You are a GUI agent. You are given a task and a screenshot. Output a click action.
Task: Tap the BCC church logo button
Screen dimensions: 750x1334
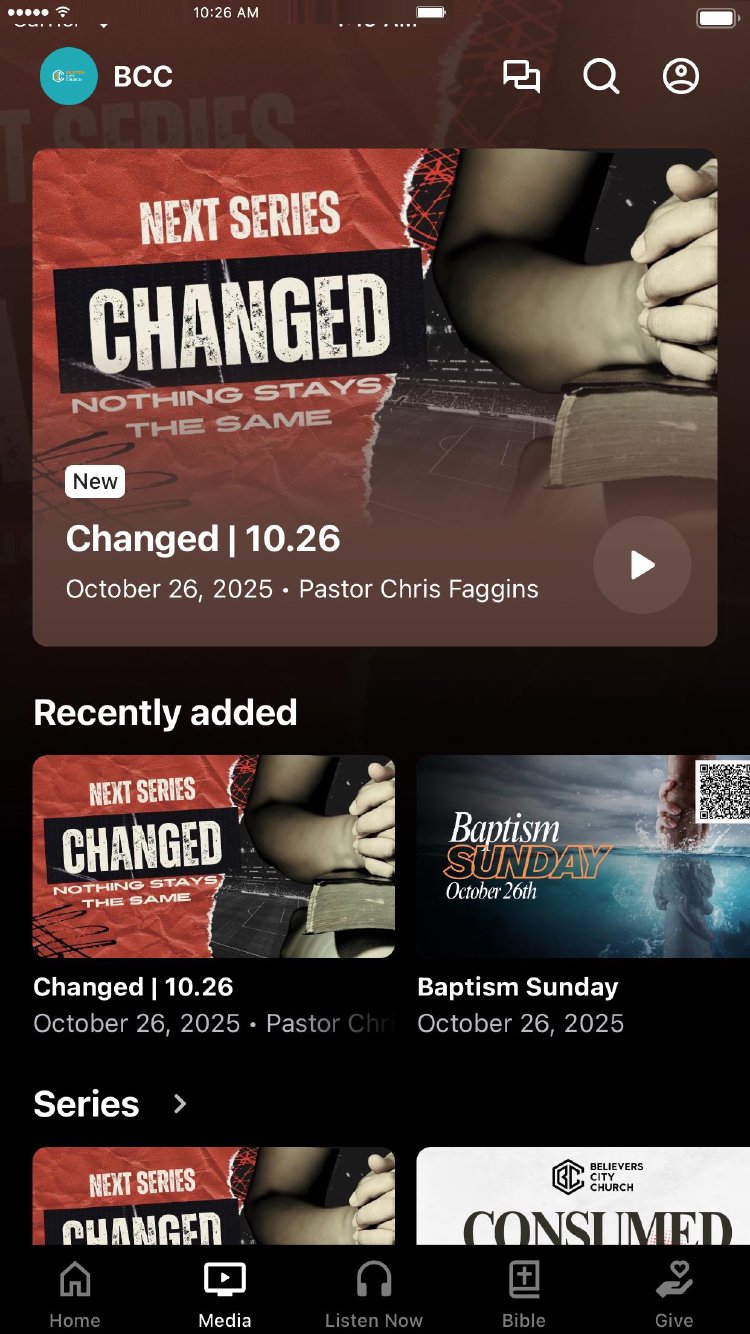pyautogui.click(x=69, y=76)
